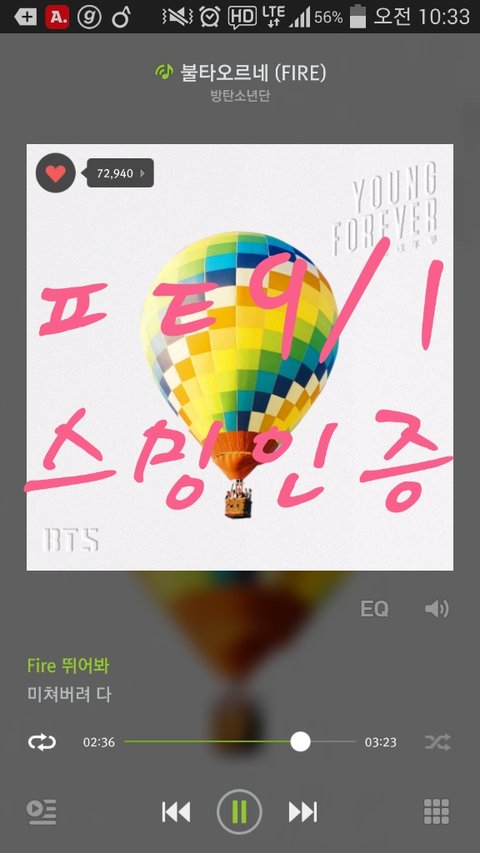Unlike the song with the heart icon
This screenshot has width=480, height=853.
pos(55,172)
